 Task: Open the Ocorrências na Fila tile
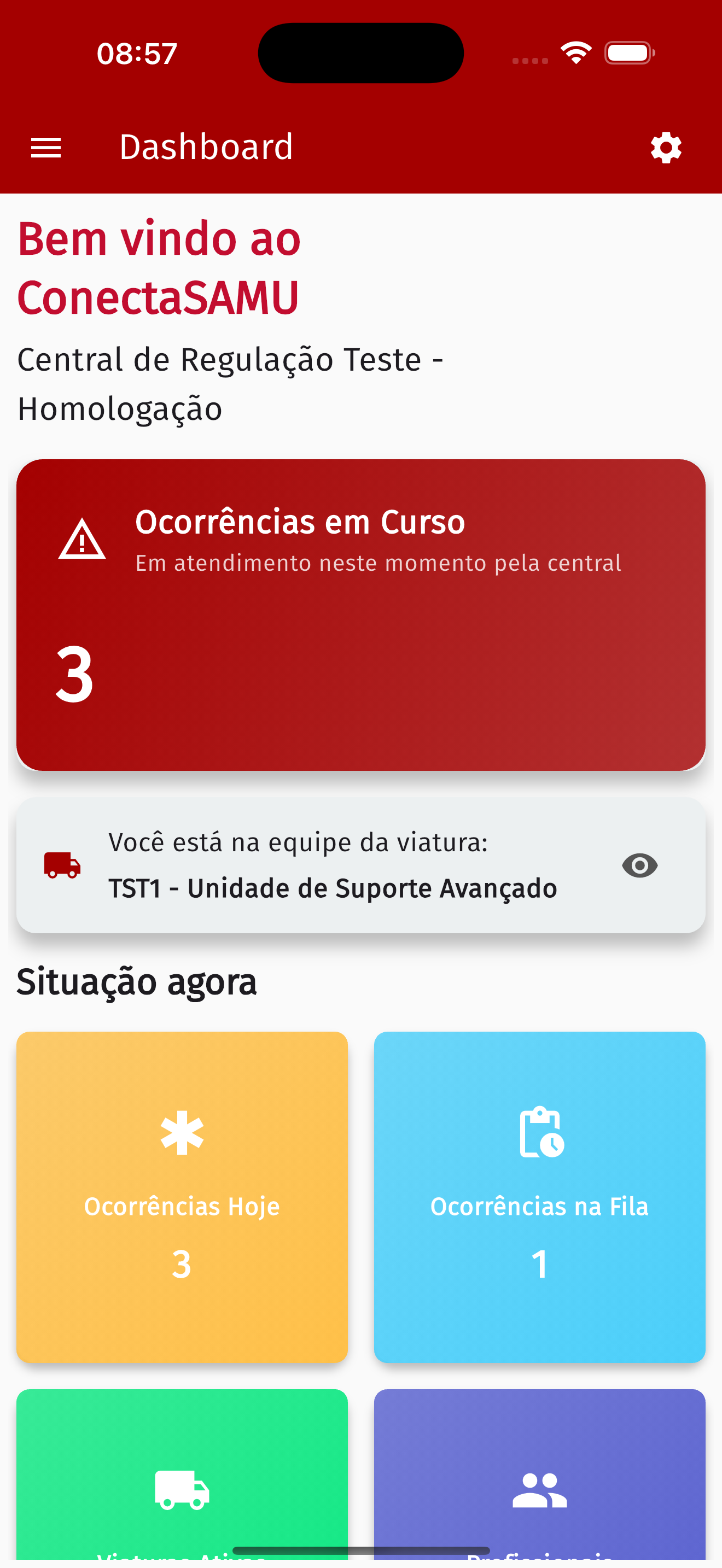(x=539, y=1196)
